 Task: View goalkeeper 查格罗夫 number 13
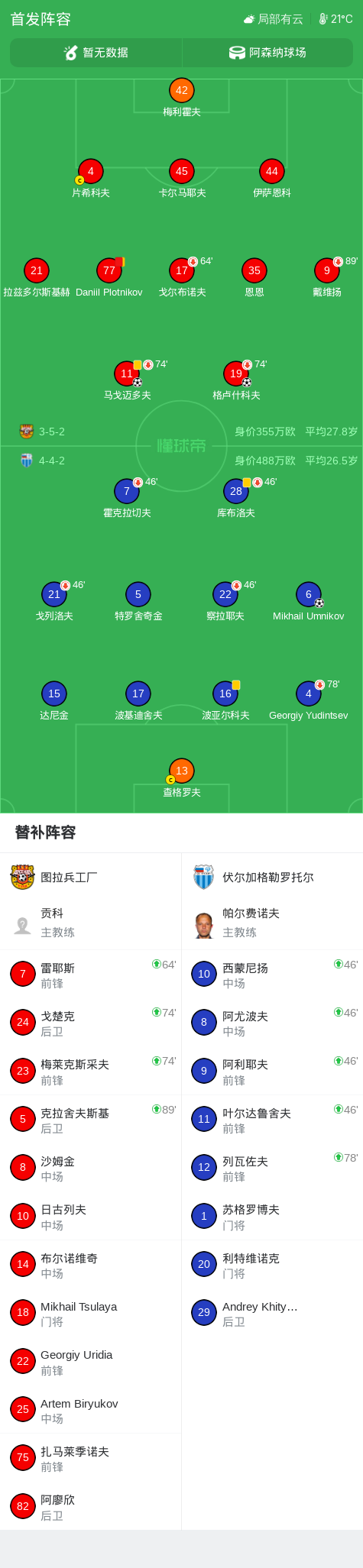coord(182,779)
